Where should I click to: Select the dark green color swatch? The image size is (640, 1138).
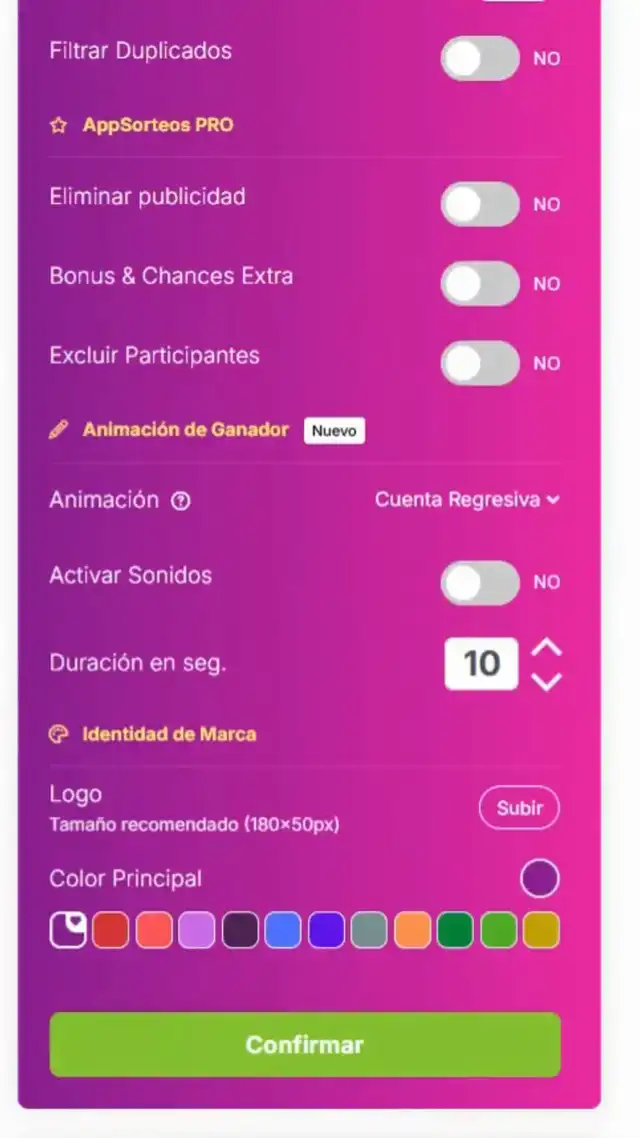(455, 931)
